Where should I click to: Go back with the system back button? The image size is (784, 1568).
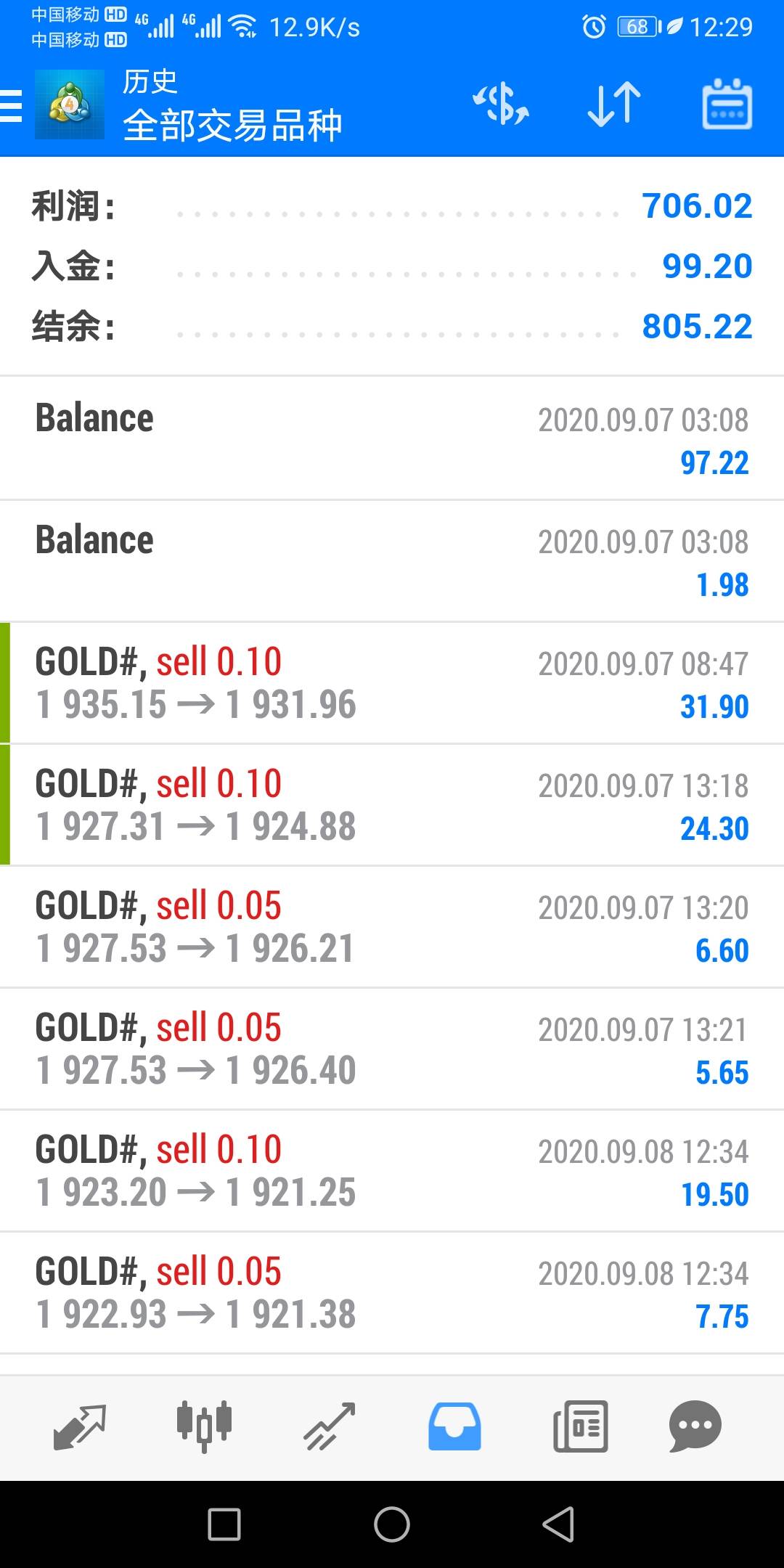[x=558, y=1524]
